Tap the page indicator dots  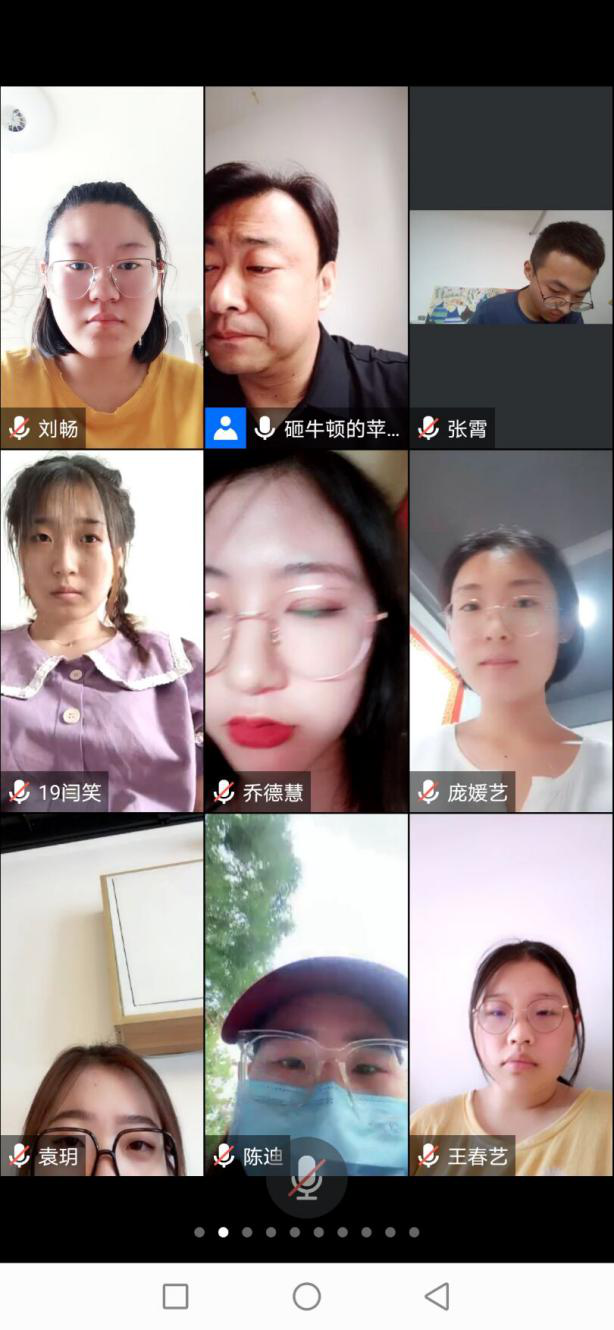click(307, 1232)
